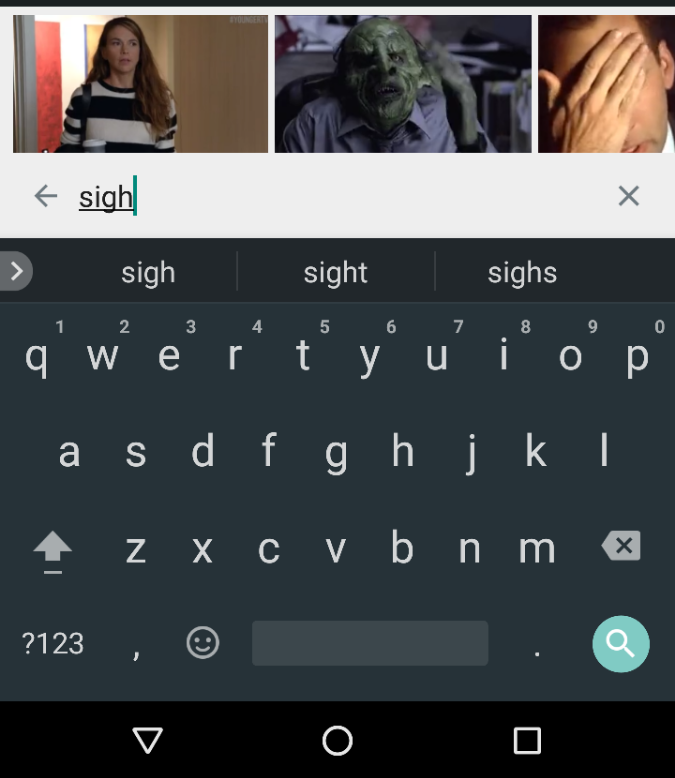The width and height of the screenshot is (675, 778).
Task: Tap the search field containing "sigh"
Action: point(330,197)
